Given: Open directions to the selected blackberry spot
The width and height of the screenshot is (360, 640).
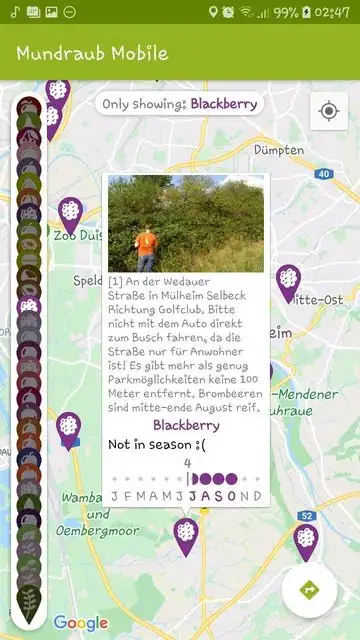Looking at the screenshot, I should coord(309,590).
